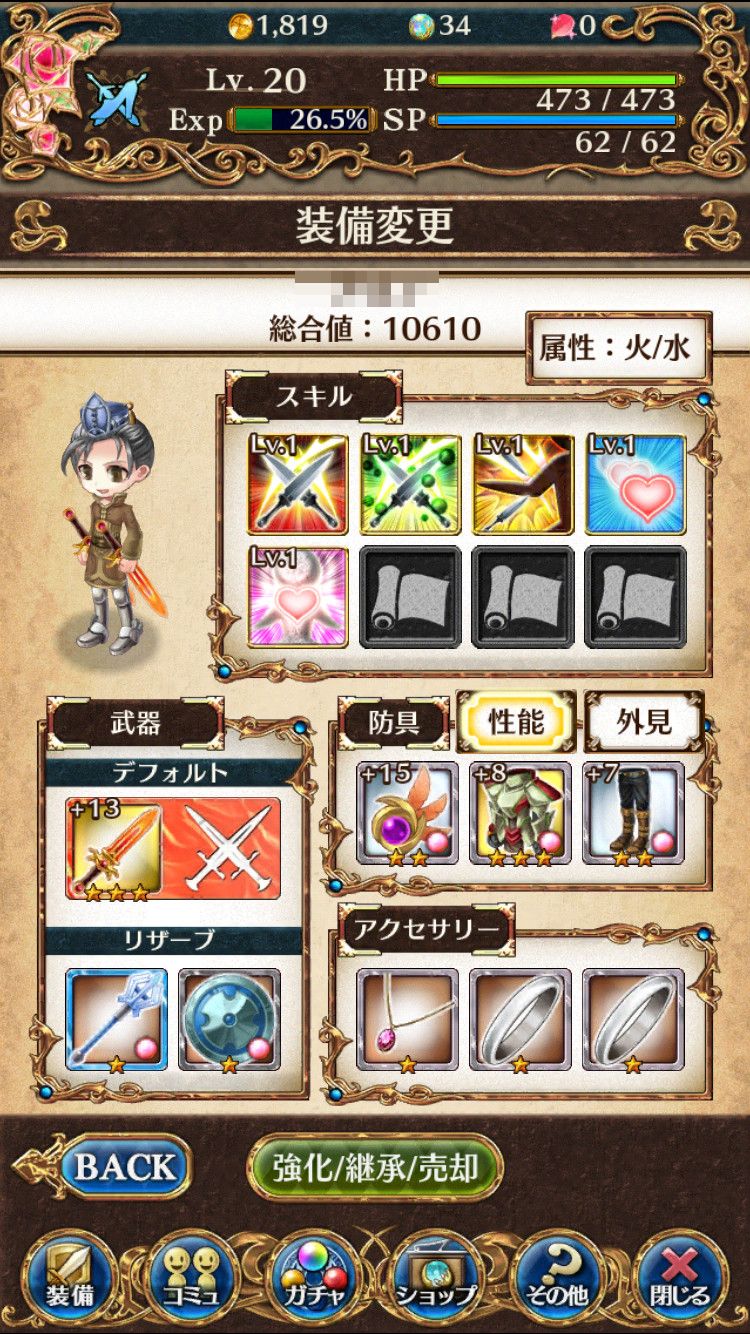Tap the first empty skill scroll slot
This screenshot has height=1334, width=750.
point(410,596)
